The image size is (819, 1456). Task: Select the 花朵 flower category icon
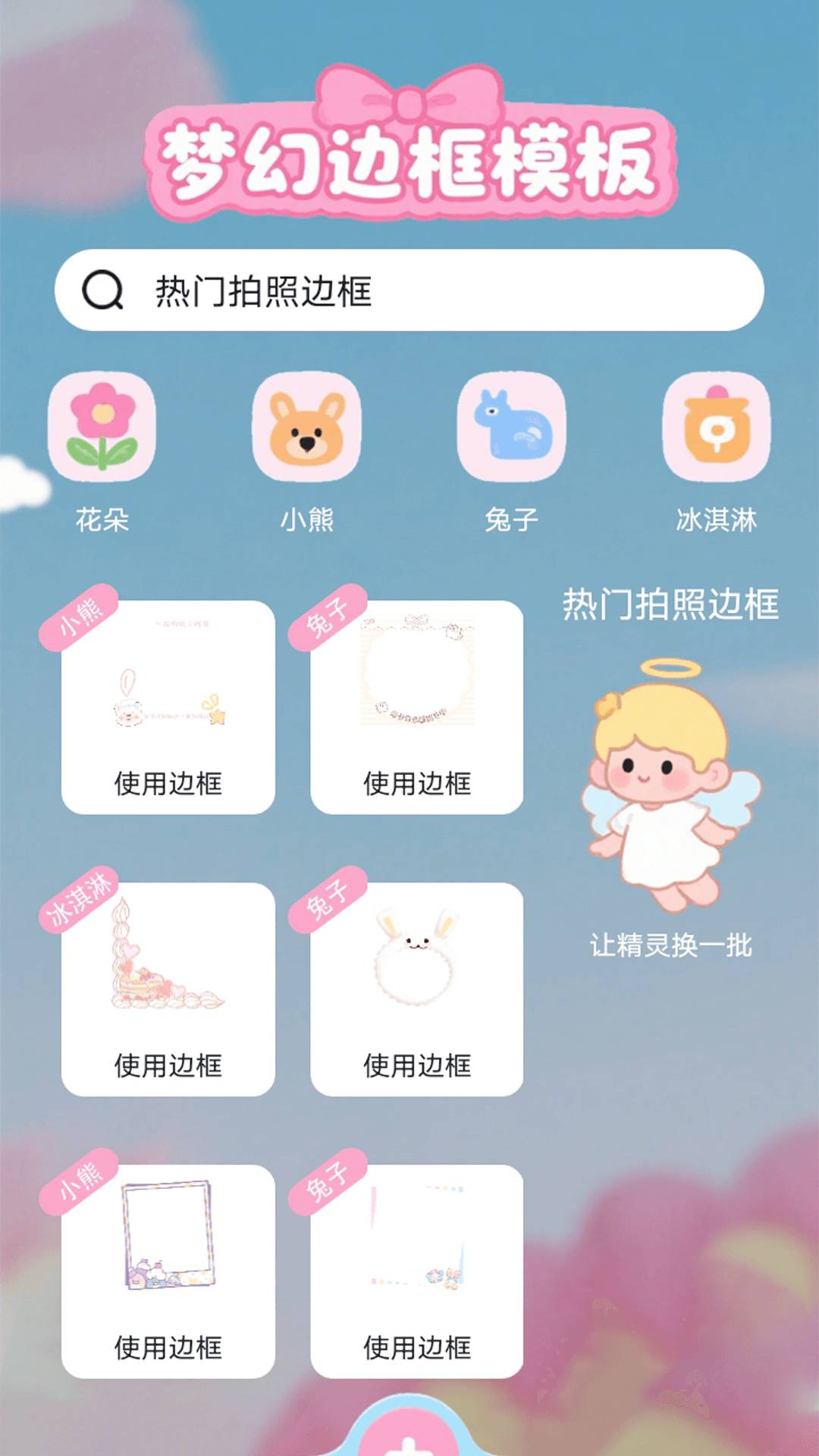[x=101, y=428]
